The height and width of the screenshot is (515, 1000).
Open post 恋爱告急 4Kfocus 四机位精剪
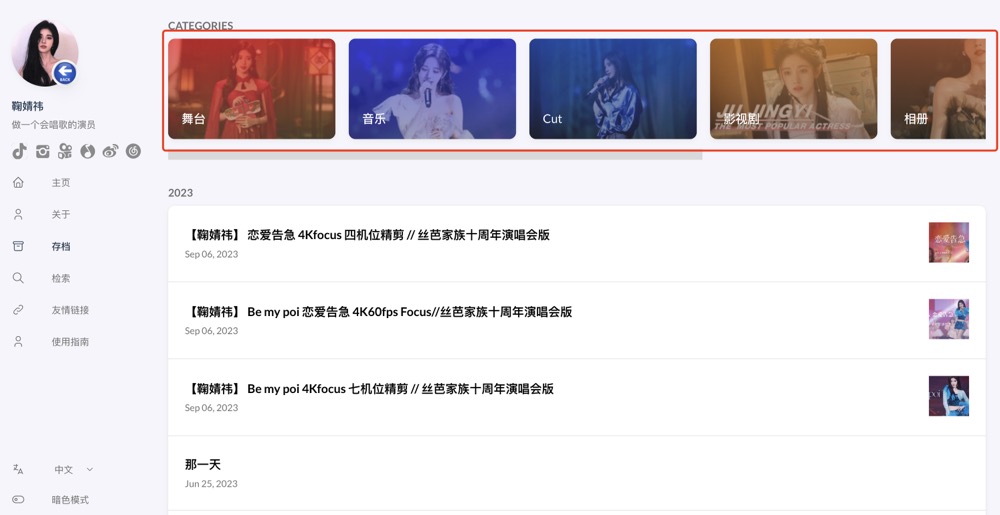pyautogui.click(x=368, y=235)
